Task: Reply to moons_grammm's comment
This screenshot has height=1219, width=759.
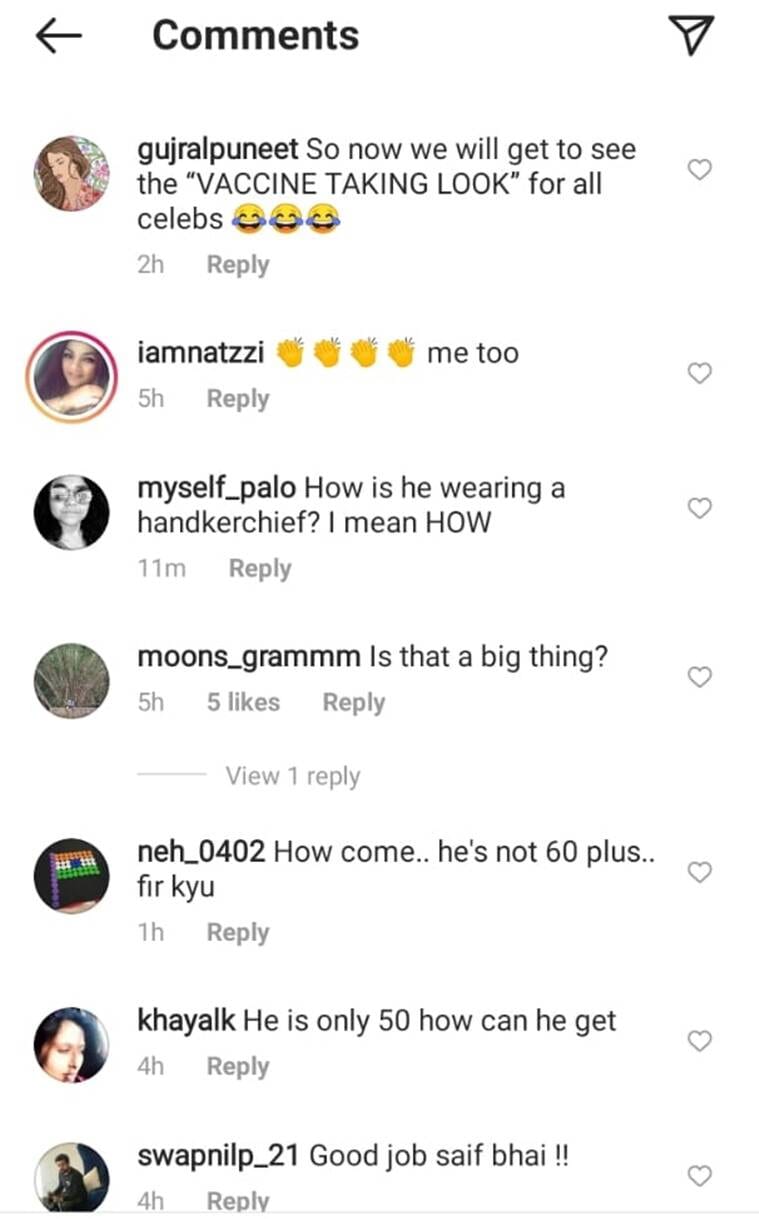Action: (353, 703)
